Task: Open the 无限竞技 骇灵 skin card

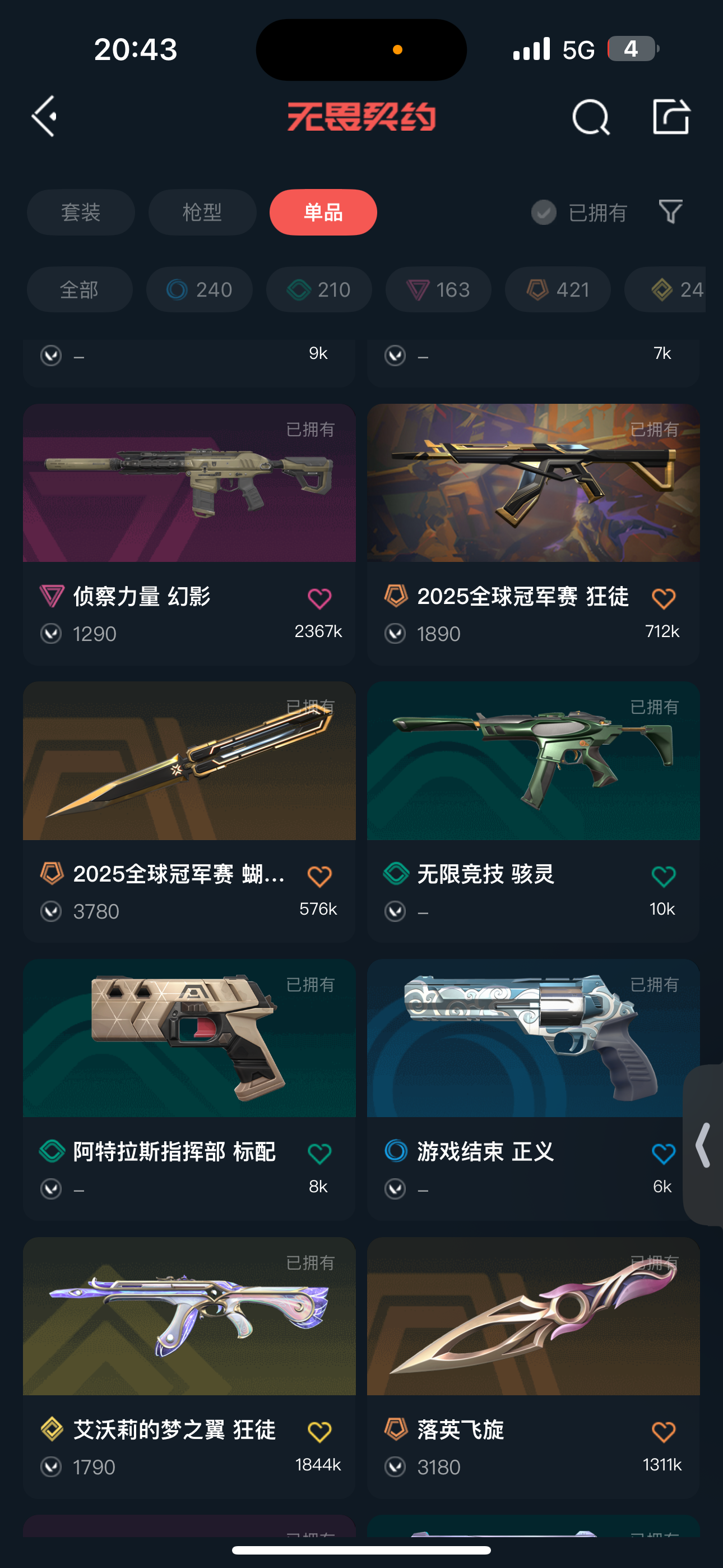Action: click(533, 812)
